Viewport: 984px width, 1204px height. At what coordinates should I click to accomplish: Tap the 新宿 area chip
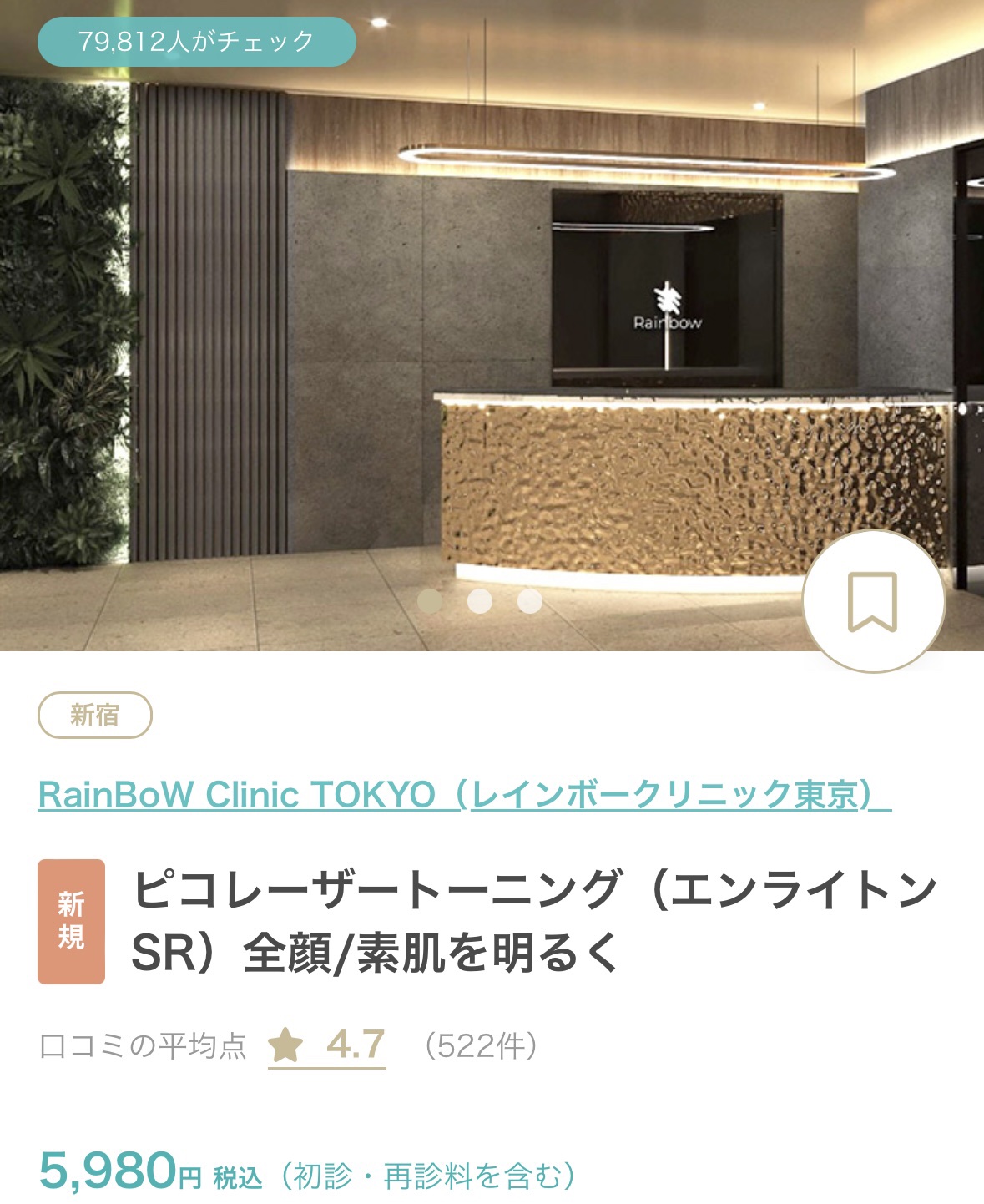tap(94, 715)
